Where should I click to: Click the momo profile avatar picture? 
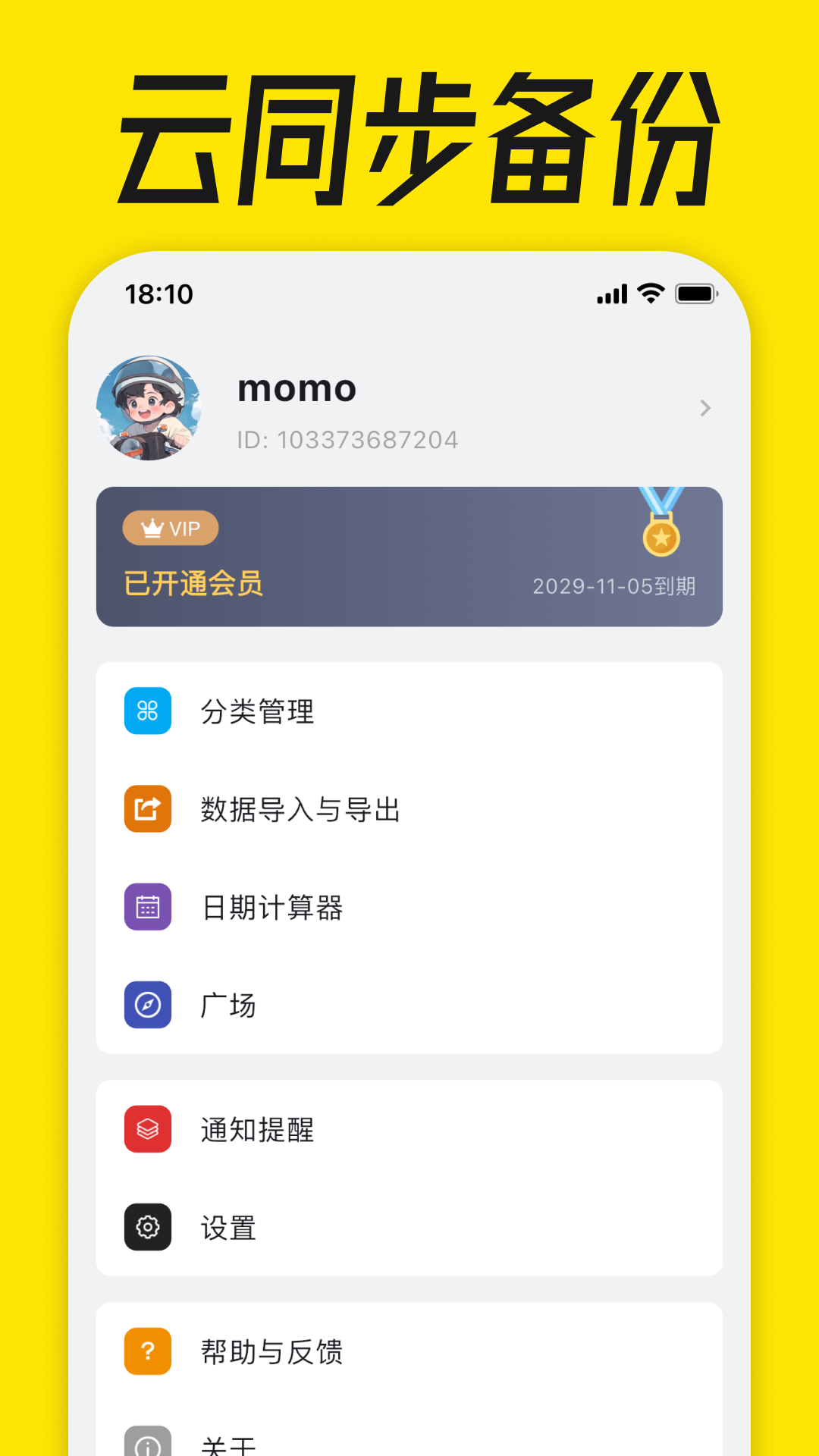[147, 409]
